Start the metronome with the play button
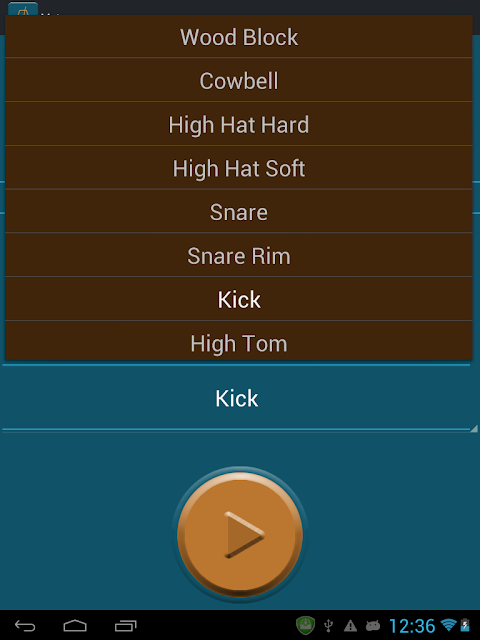The height and width of the screenshot is (640, 480). point(240,534)
